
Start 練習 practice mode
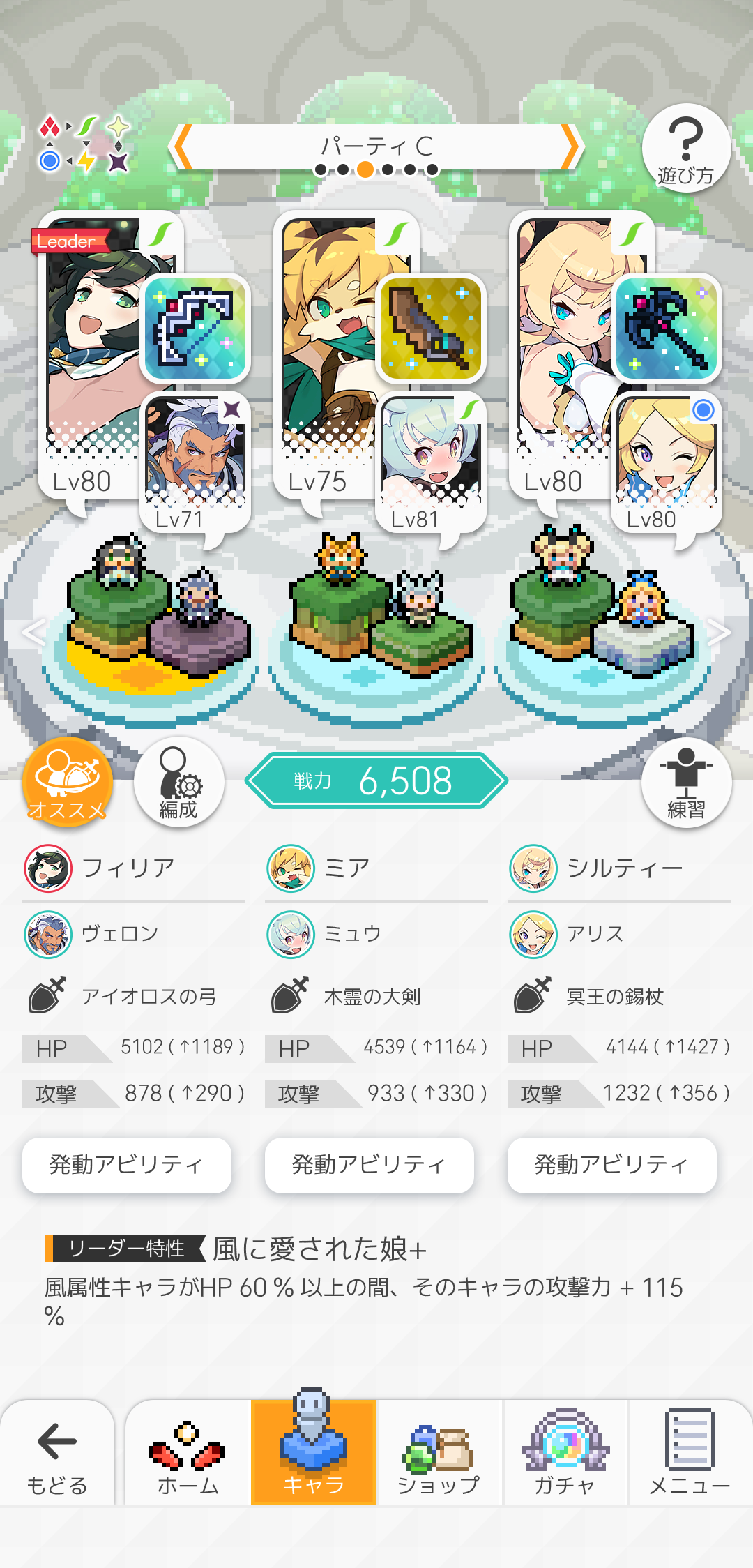tap(686, 782)
